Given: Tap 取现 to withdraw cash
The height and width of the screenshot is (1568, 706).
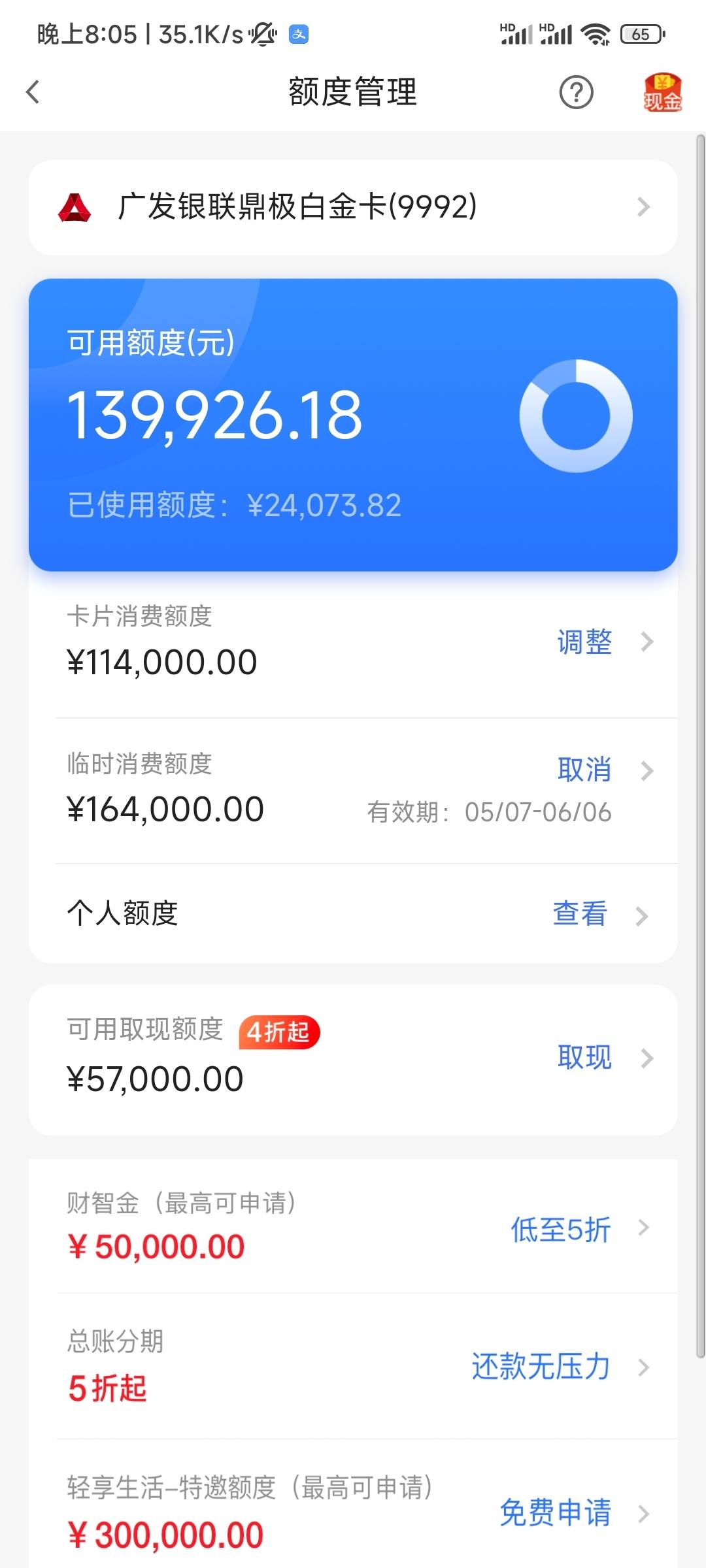Looking at the screenshot, I should click(584, 1057).
